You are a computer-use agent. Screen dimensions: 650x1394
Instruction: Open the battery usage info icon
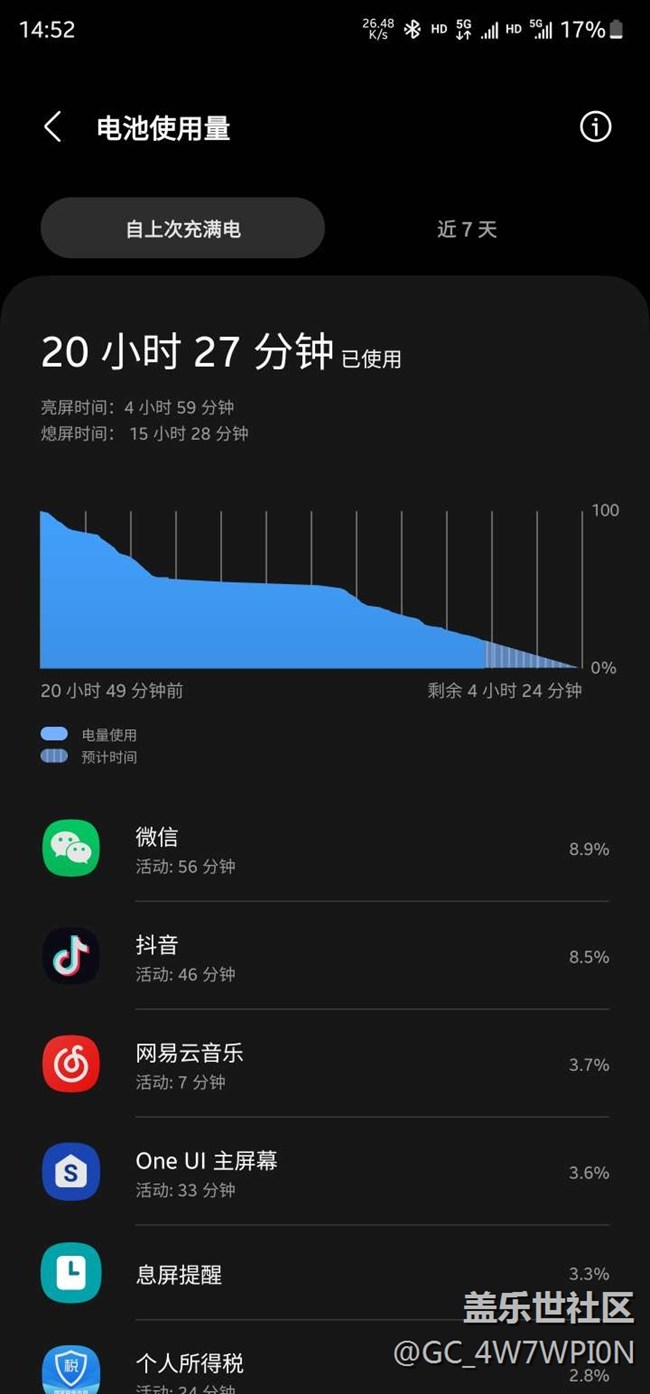[x=595, y=127]
